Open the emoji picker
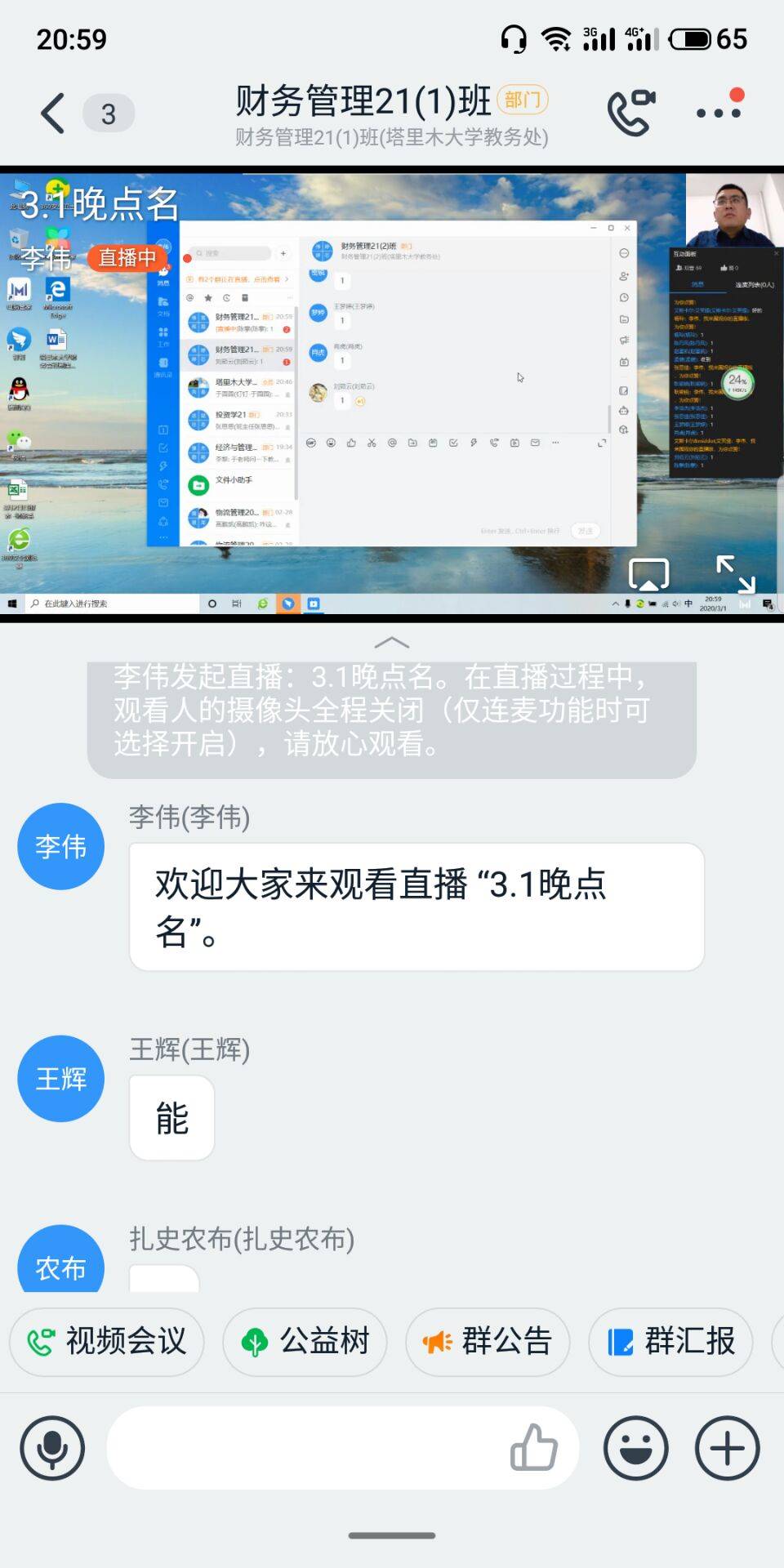 (635, 1449)
